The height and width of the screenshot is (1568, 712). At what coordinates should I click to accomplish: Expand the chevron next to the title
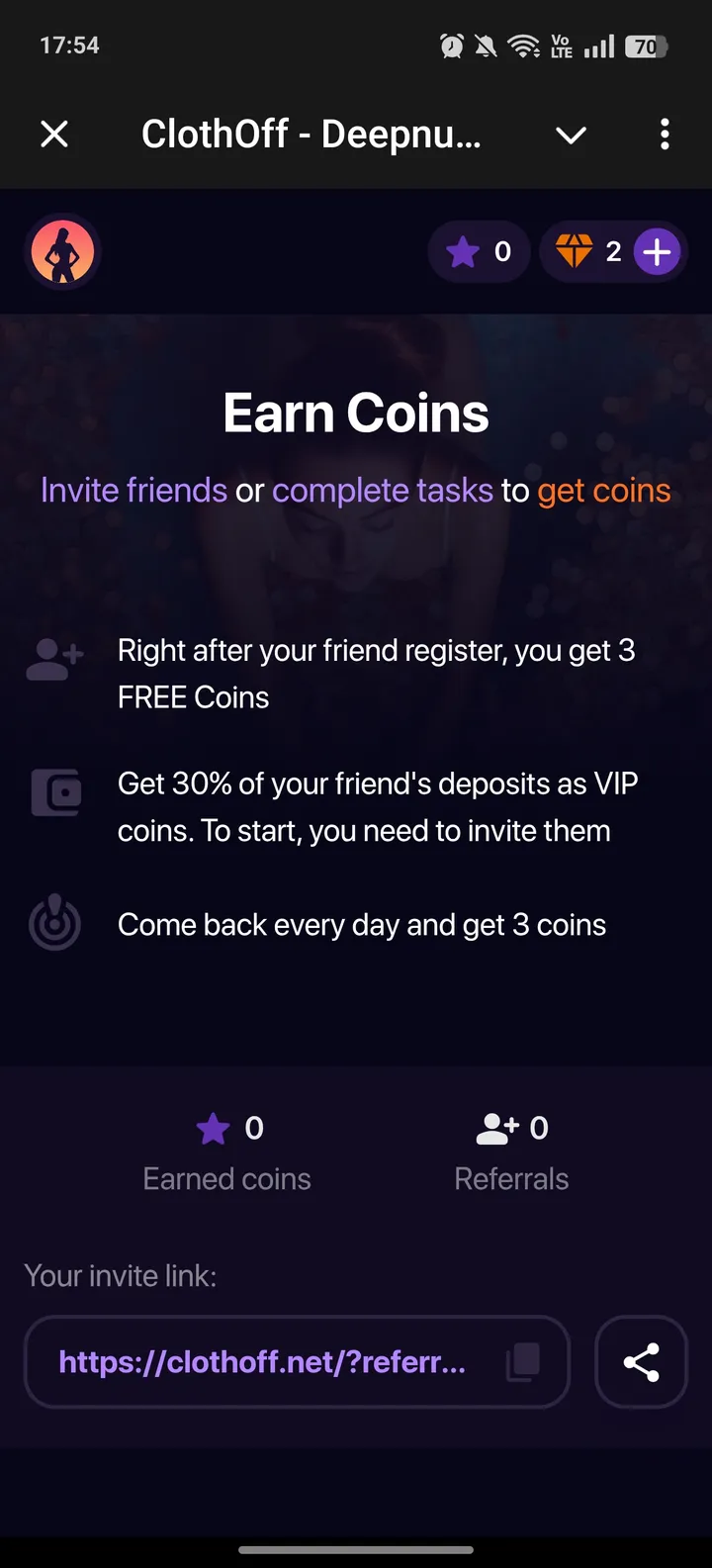(571, 135)
